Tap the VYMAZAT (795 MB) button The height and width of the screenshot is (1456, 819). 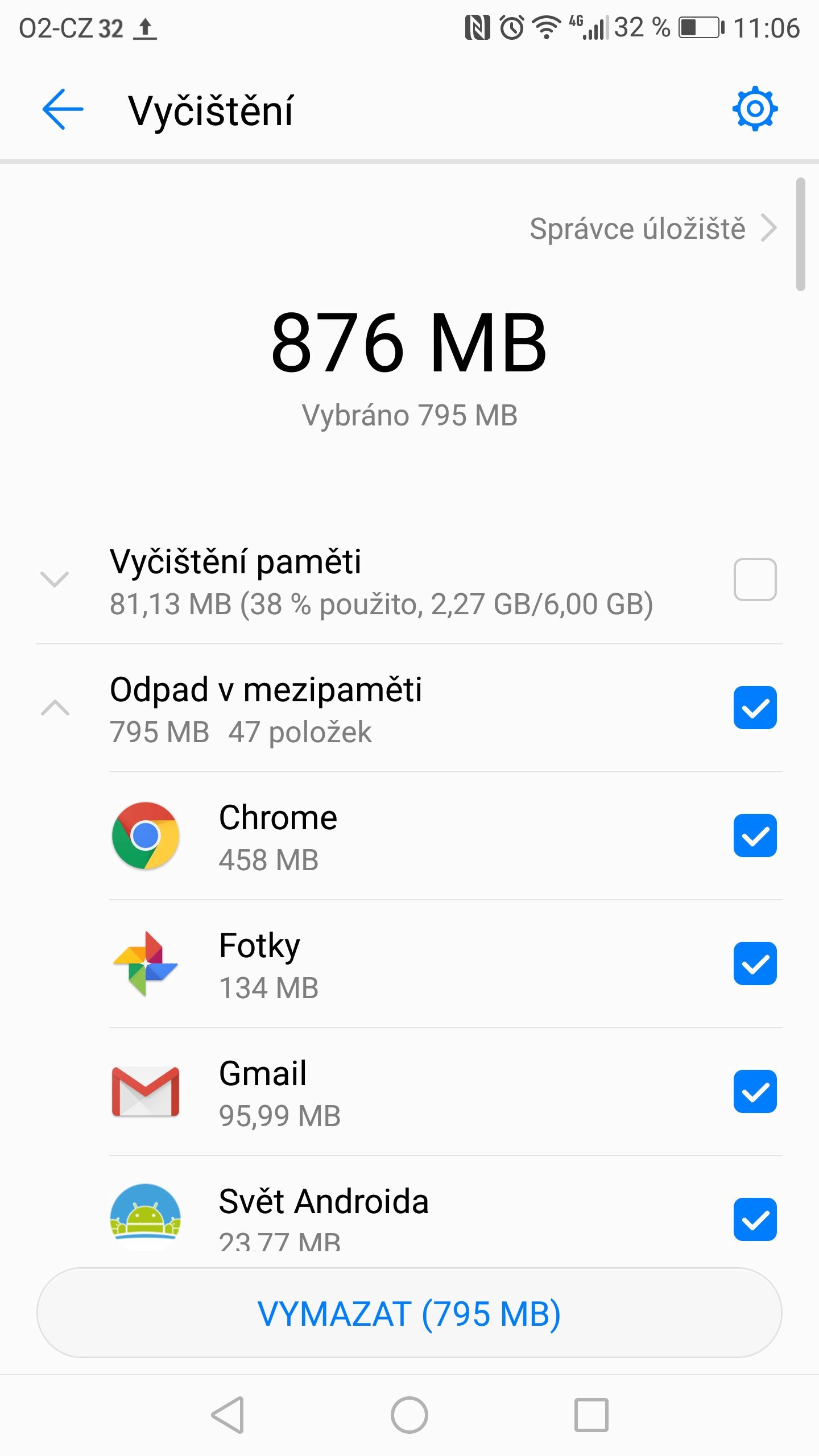coord(409,1313)
